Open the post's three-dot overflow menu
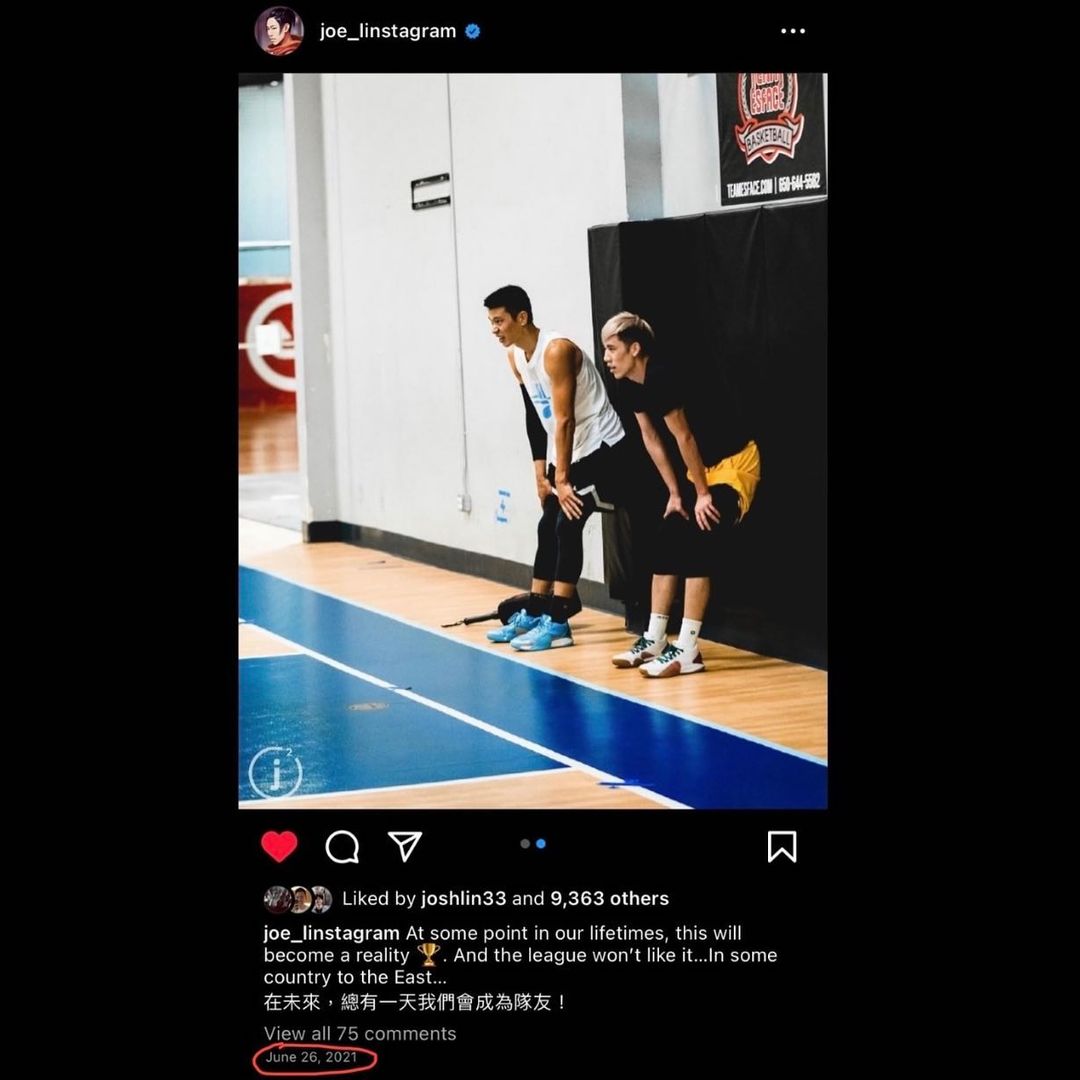 click(792, 31)
